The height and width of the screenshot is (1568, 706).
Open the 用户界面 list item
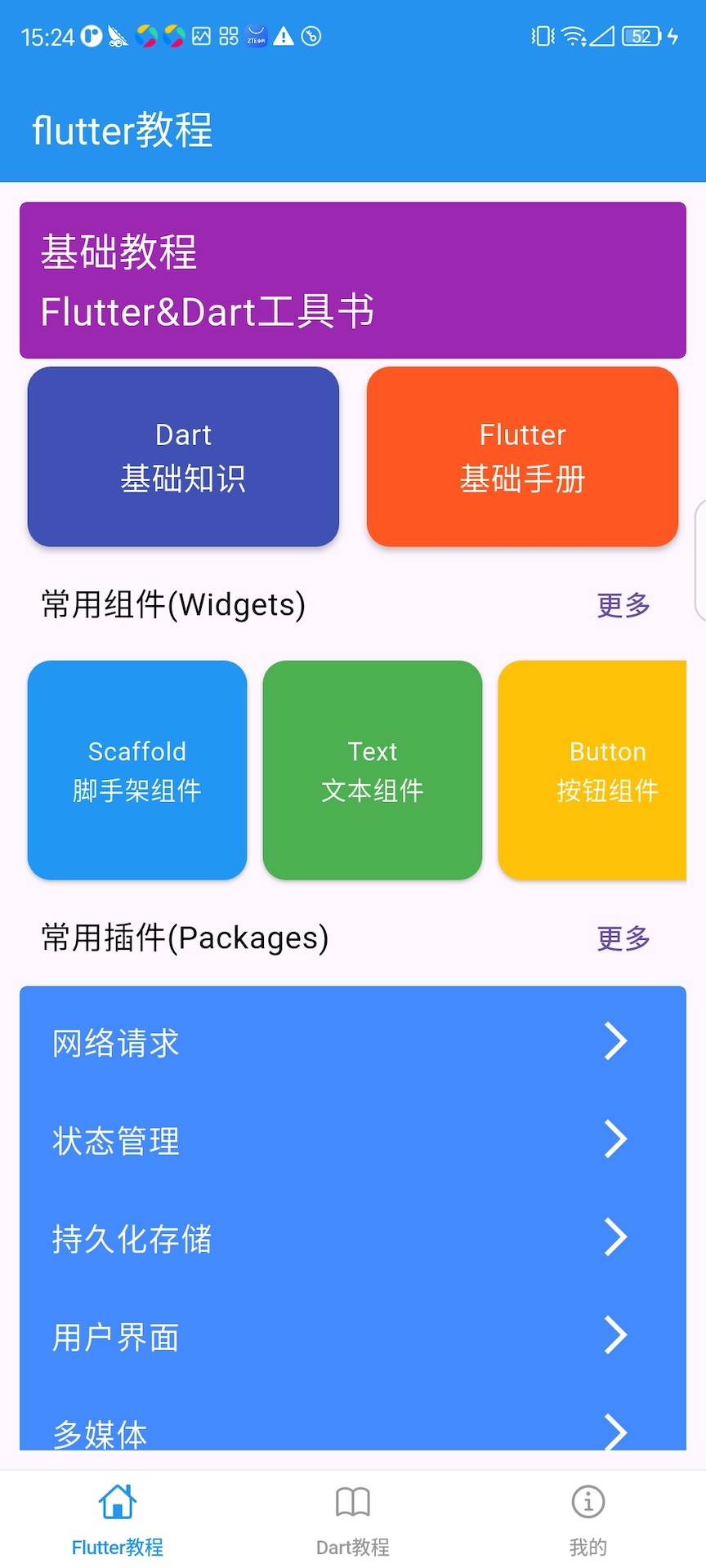click(327, 1337)
